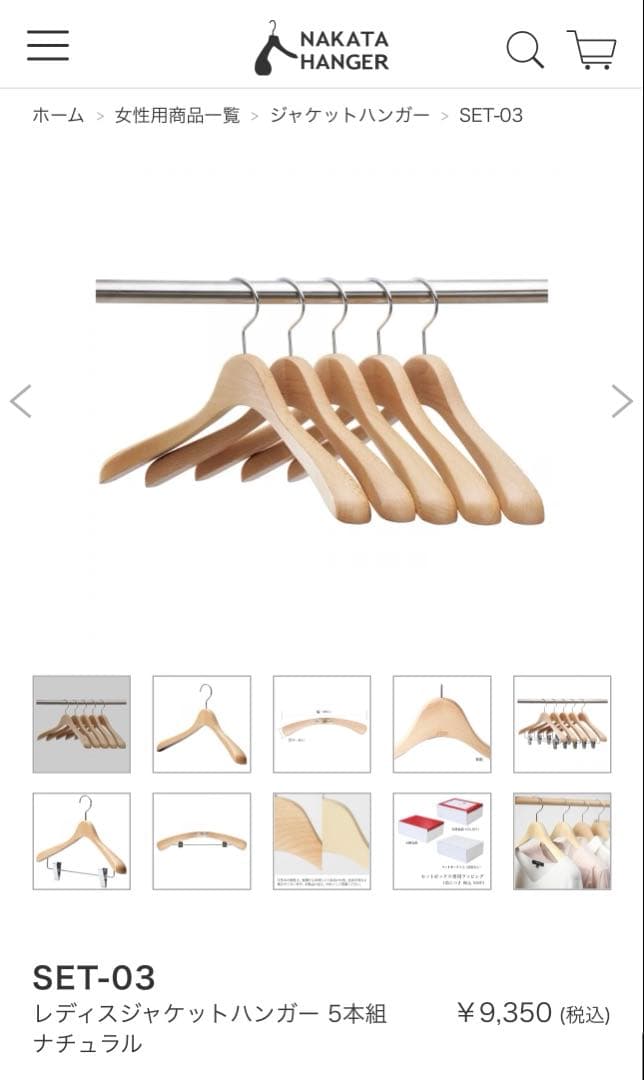The image size is (644, 1080).
Task: Open the search icon
Action: pyautogui.click(x=524, y=48)
